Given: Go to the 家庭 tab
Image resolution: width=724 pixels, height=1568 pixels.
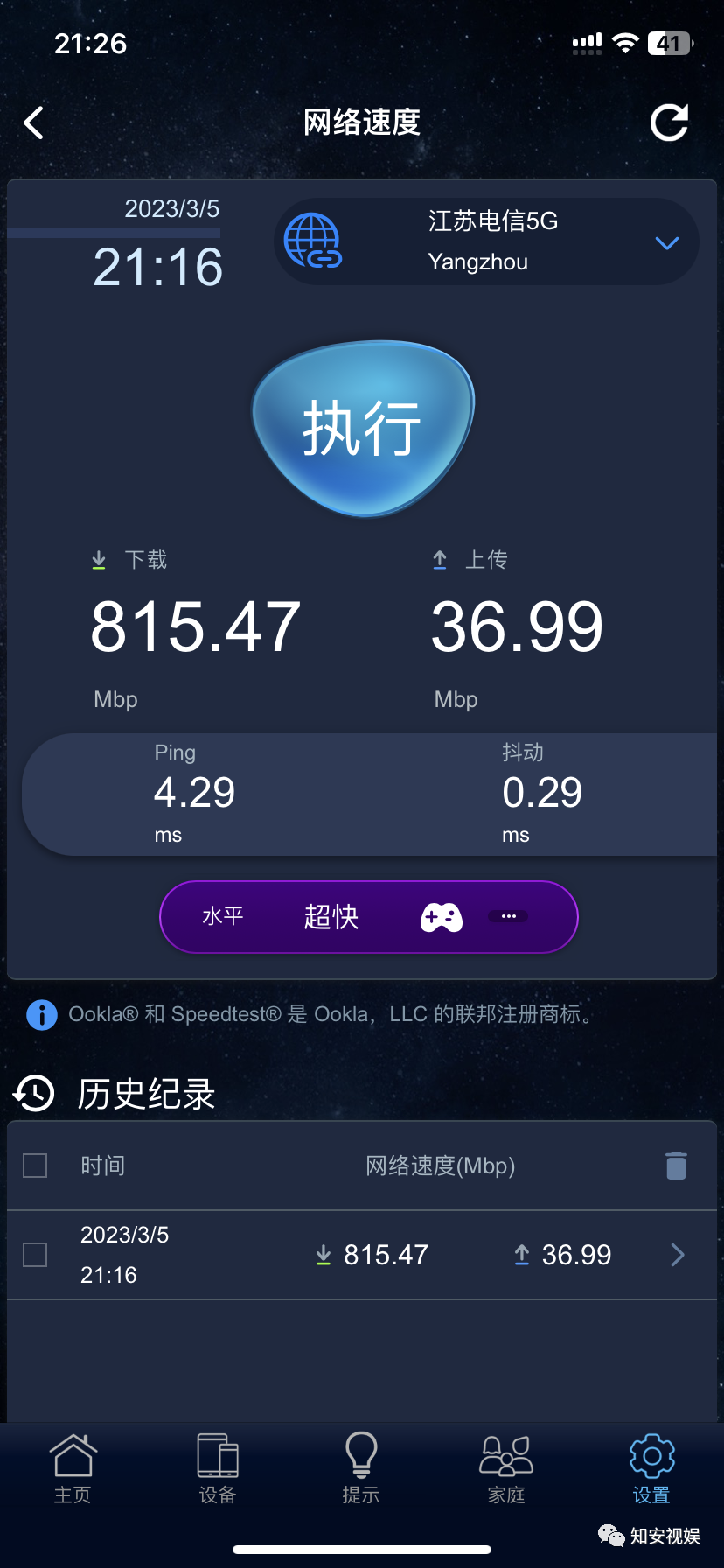Looking at the screenshot, I should point(506,1468).
